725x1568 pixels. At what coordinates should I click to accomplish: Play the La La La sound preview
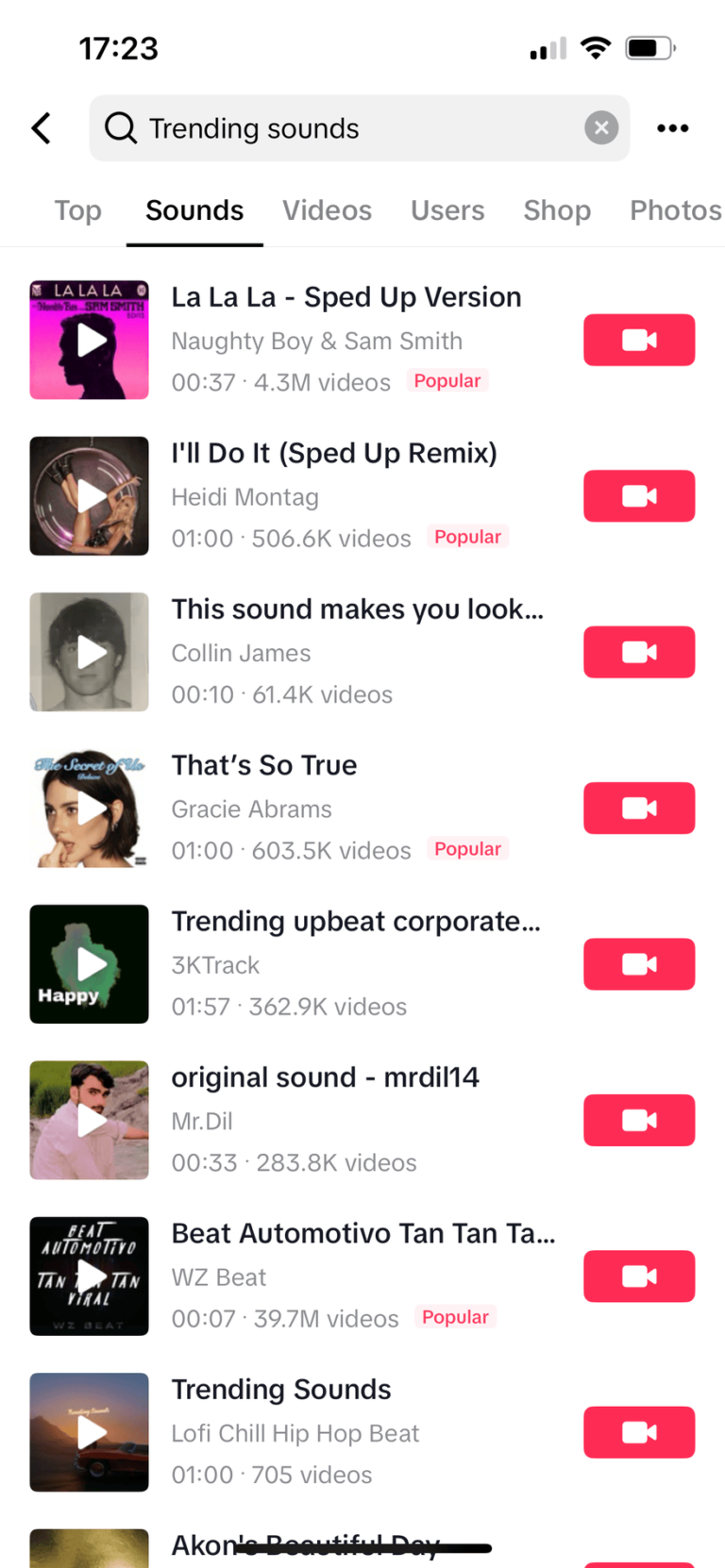click(89, 340)
